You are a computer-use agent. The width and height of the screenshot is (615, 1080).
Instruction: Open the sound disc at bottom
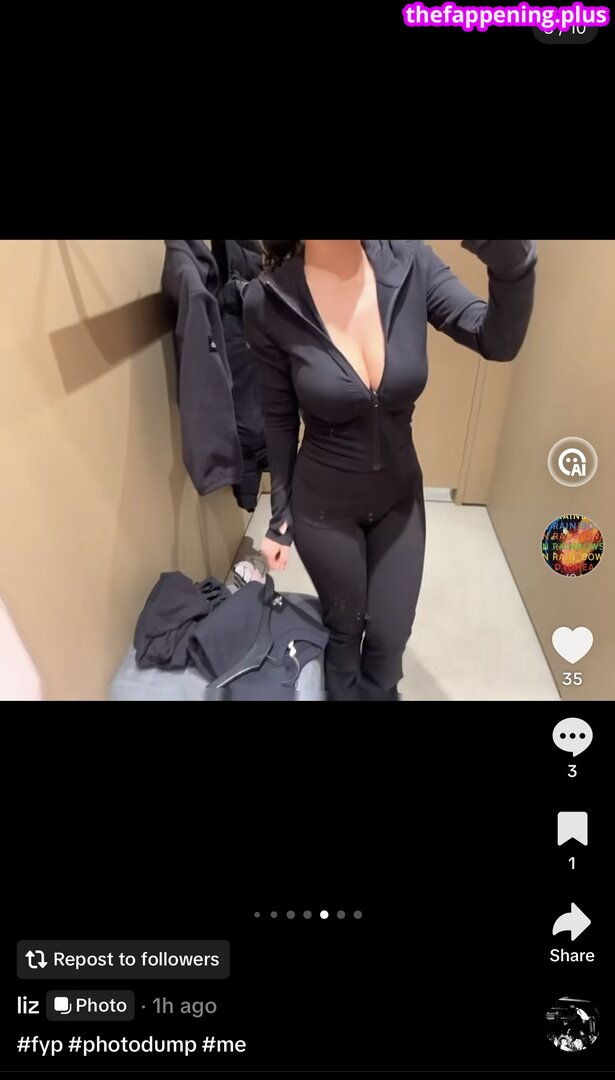point(572,1024)
